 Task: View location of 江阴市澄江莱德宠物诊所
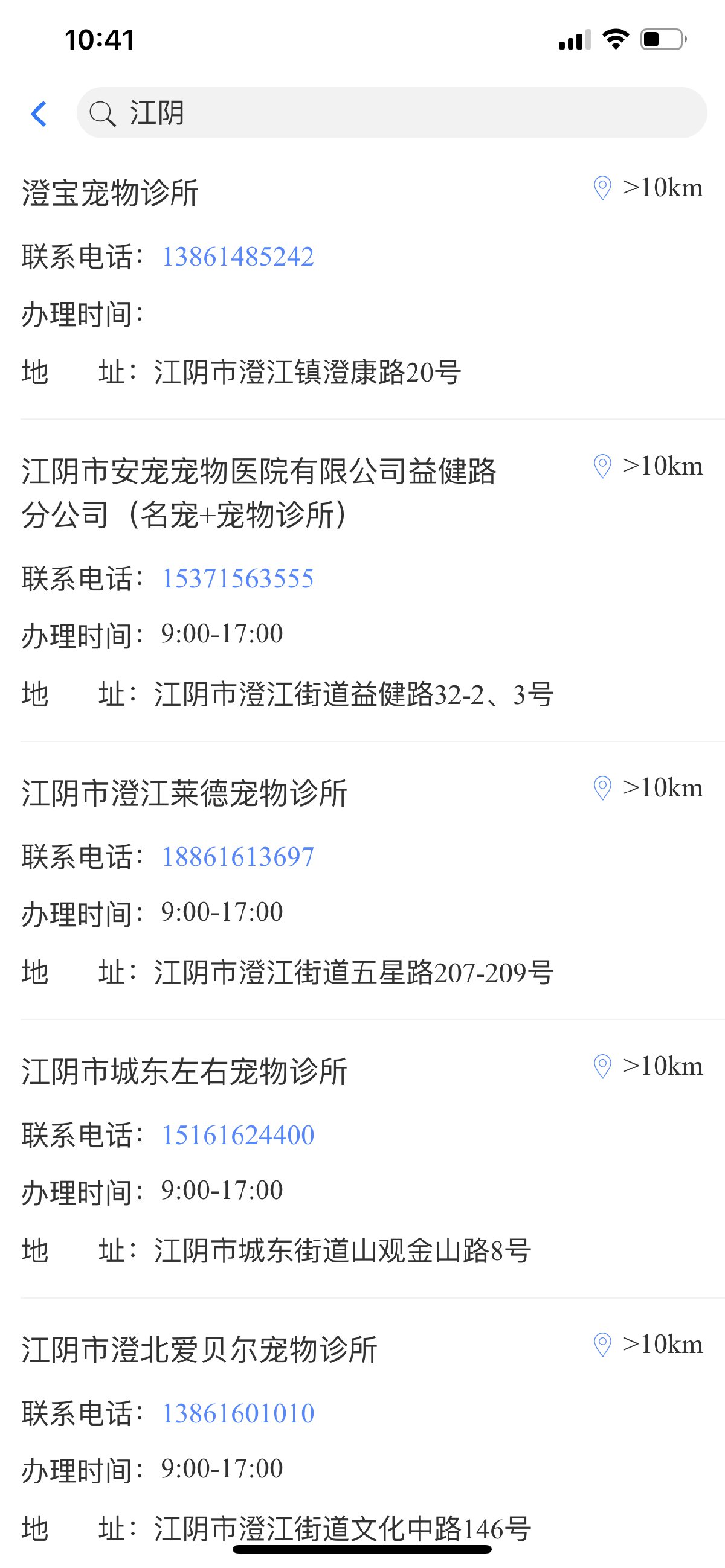pyautogui.click(x=602, y=789)
